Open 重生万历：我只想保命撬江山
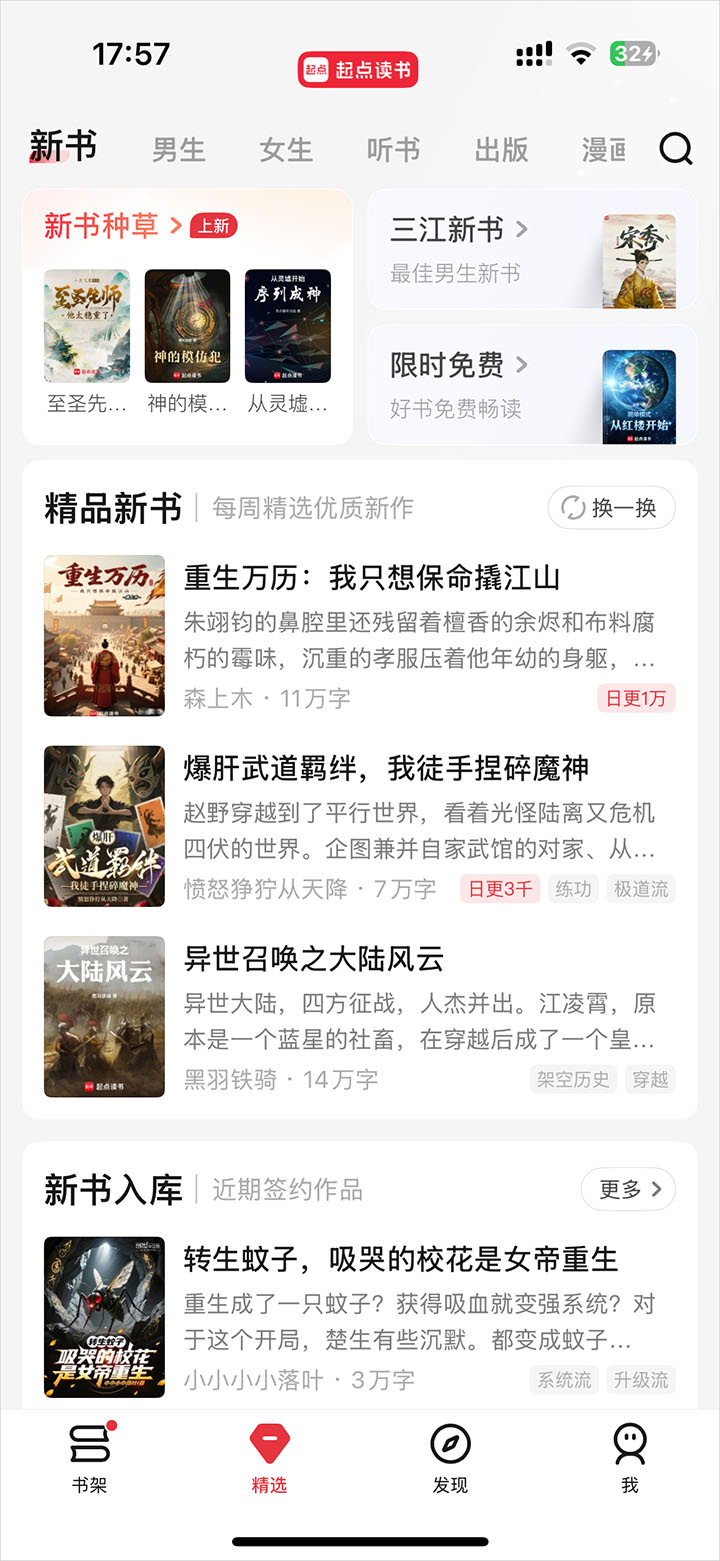This screenshot has height=1561, width=720. pos(372,578)
